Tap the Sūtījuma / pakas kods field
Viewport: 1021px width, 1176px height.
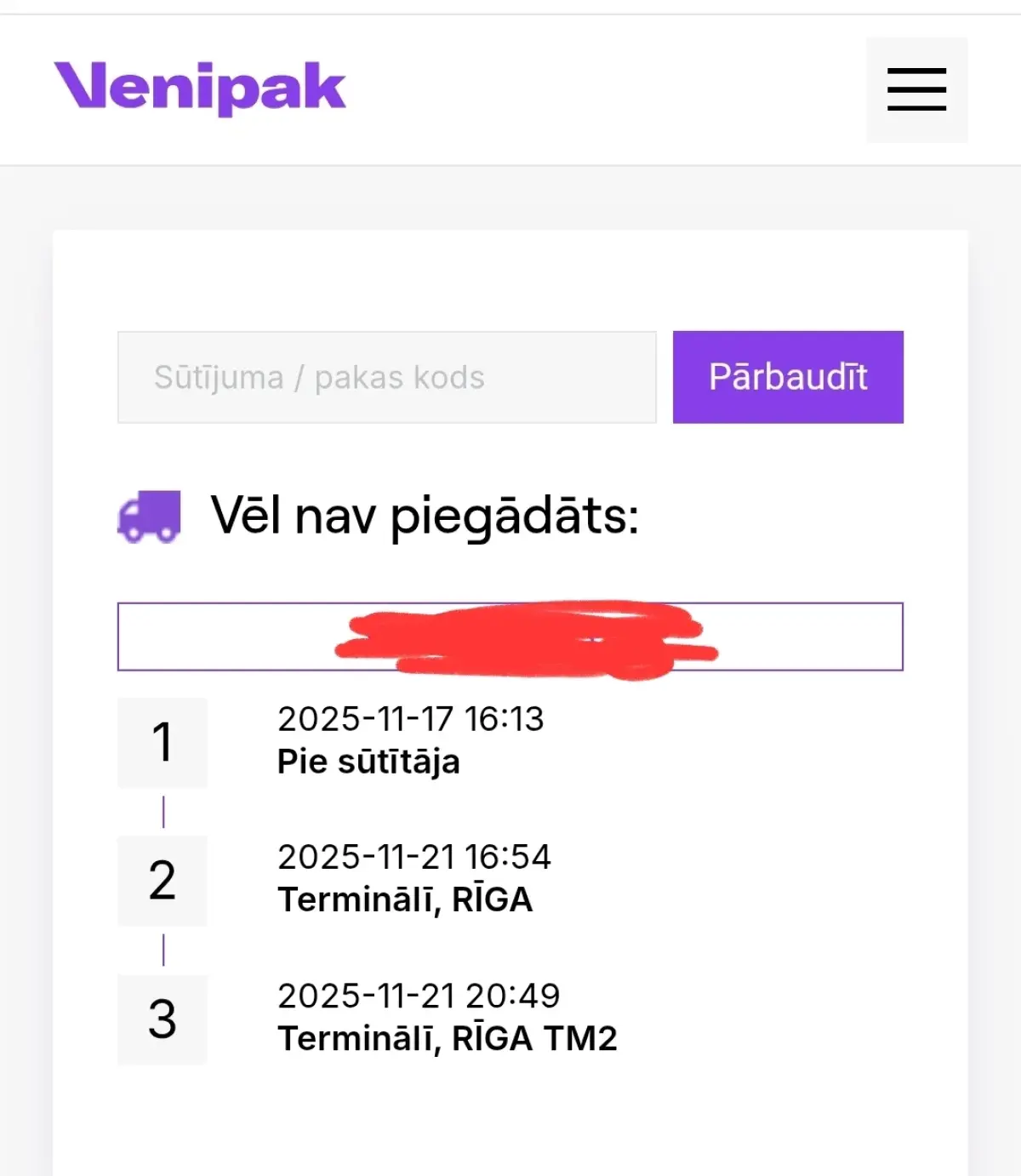[x=386, y=377]
